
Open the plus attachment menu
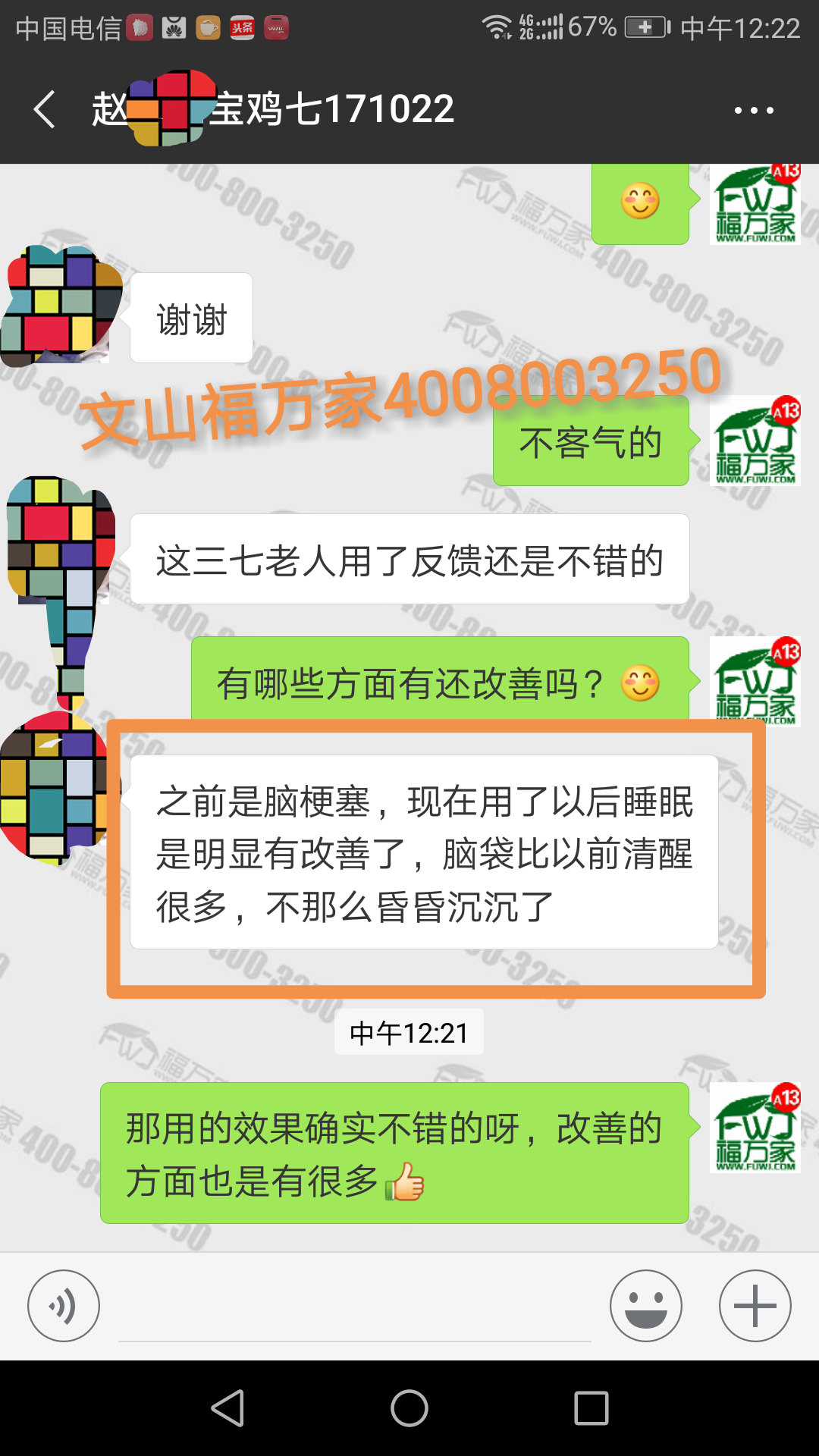[x=755, y=1306]
